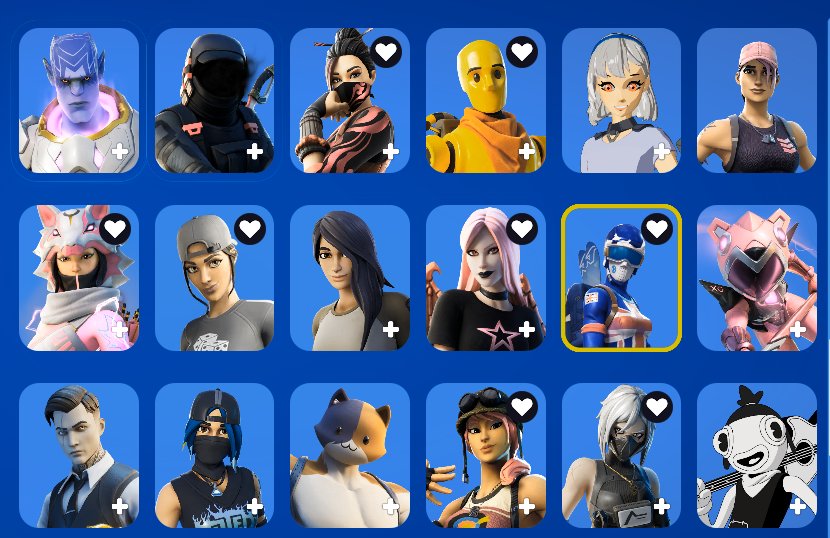Choose the black-helmet masked outfit
The width and height of the screenshot is (830, 538).
tap(214, 100)
